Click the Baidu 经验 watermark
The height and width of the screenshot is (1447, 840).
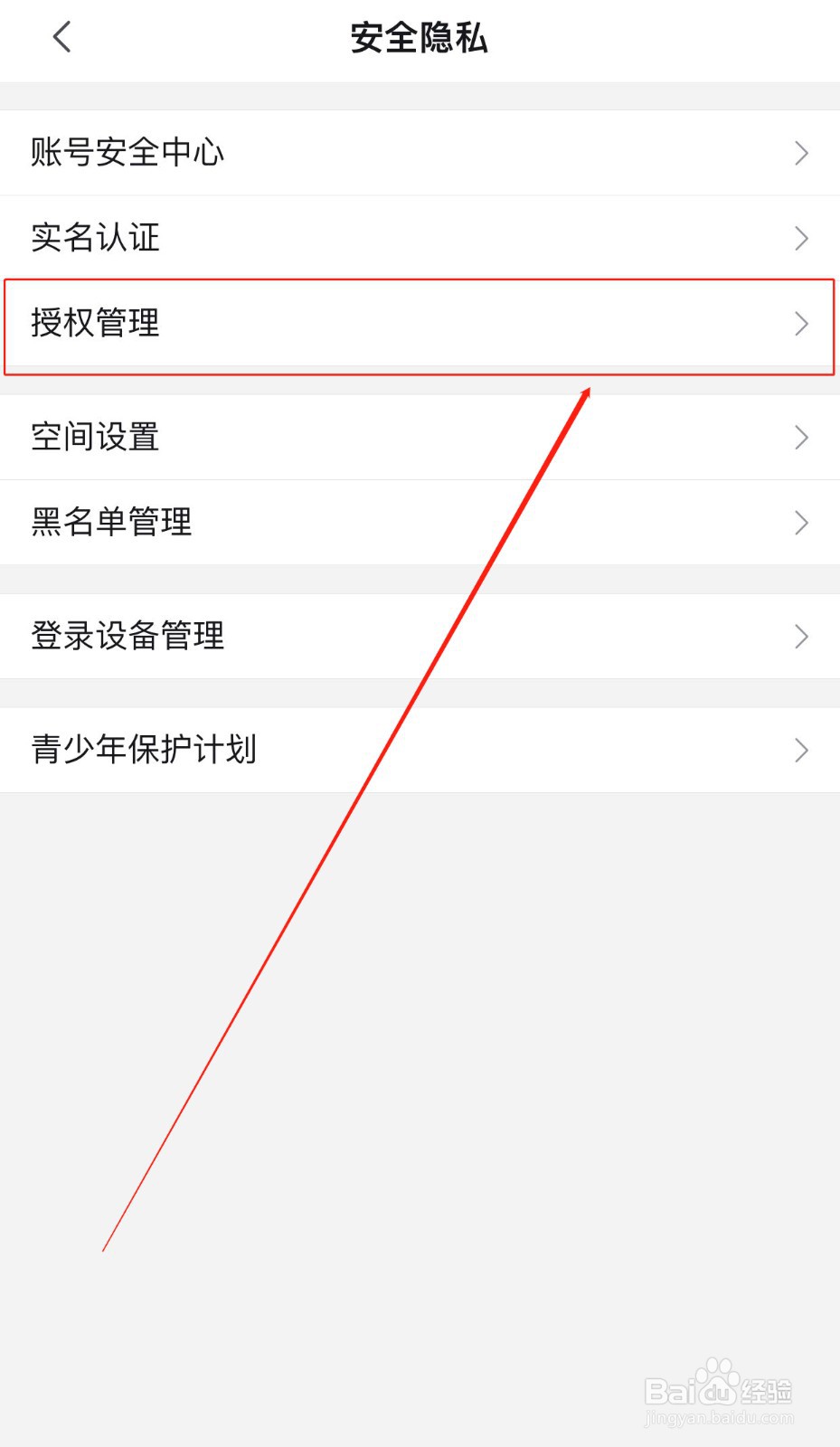pyautogui.click(x=717, y=1388)
